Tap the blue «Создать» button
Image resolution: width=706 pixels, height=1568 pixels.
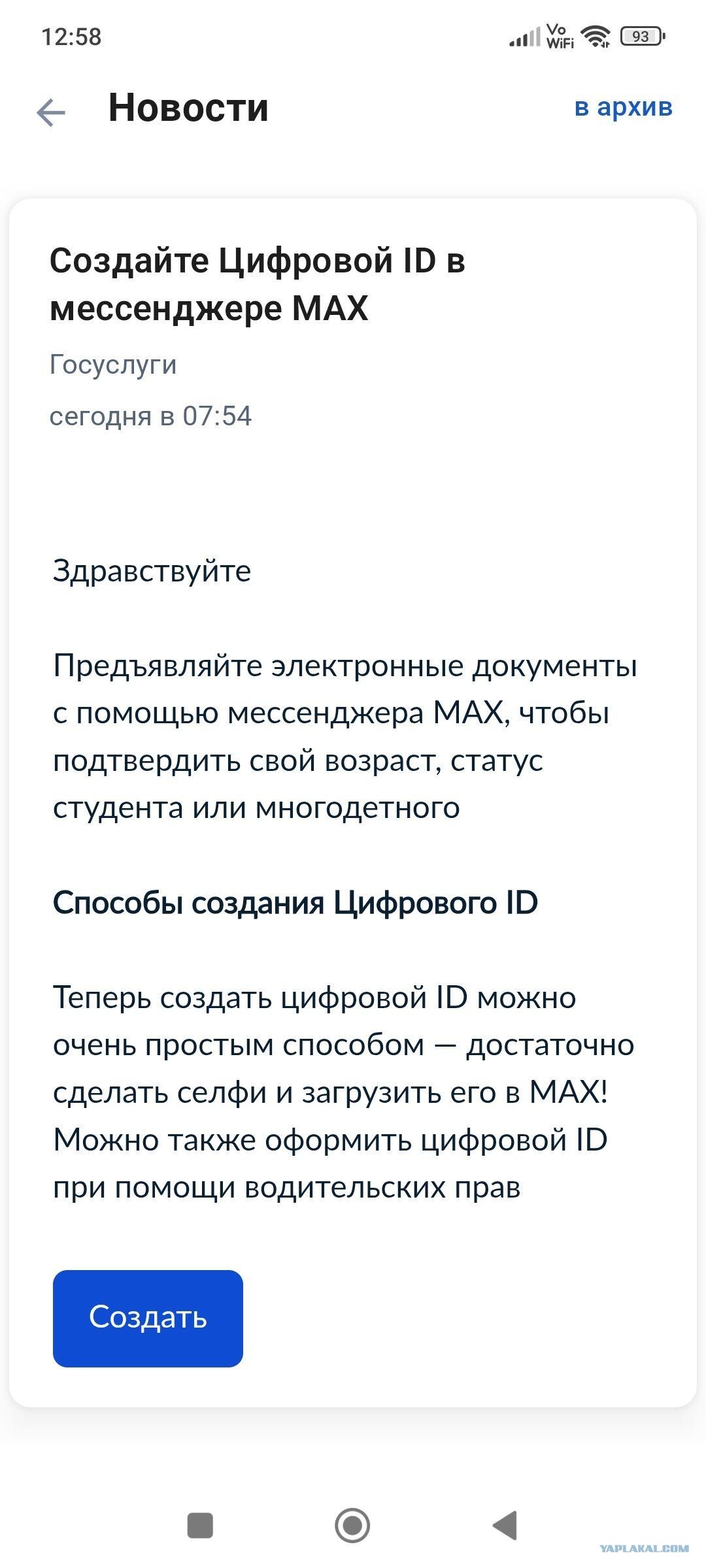(x=148, y=1318)
